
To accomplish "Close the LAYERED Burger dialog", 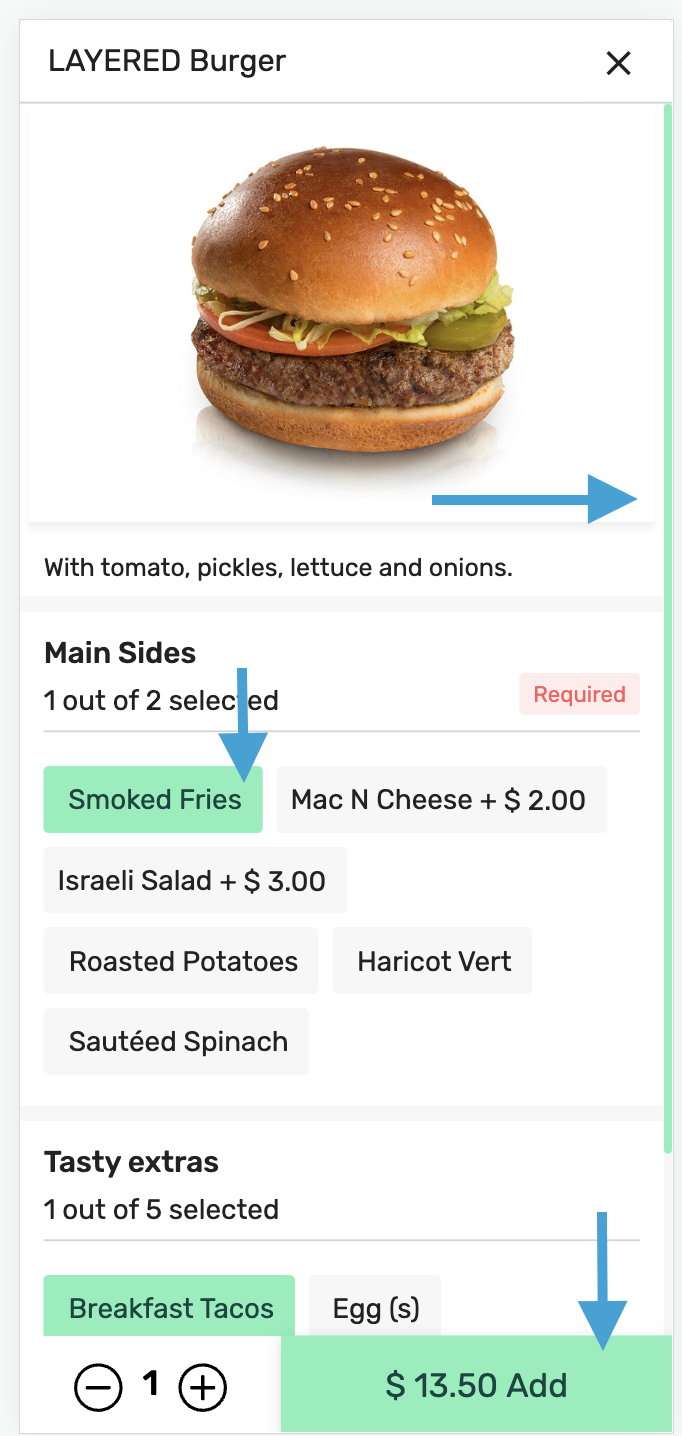I will tap(619, 63).
